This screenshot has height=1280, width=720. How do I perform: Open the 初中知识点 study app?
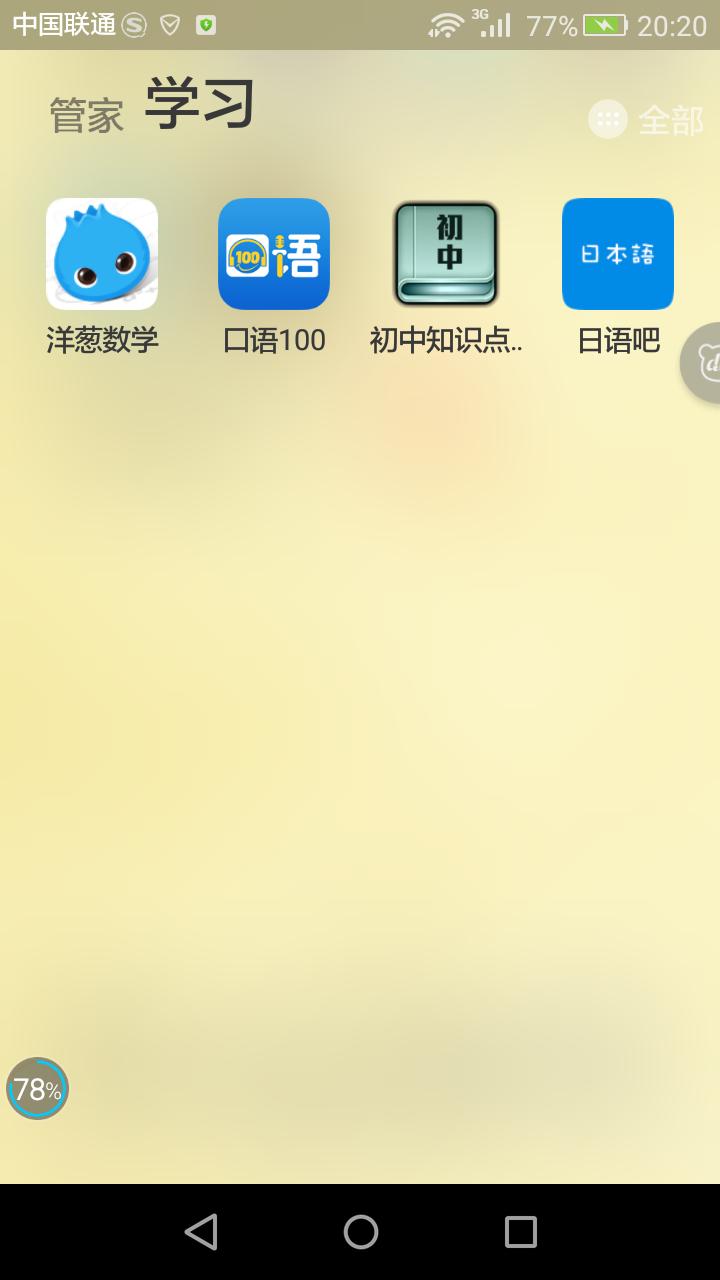(445, 253)
